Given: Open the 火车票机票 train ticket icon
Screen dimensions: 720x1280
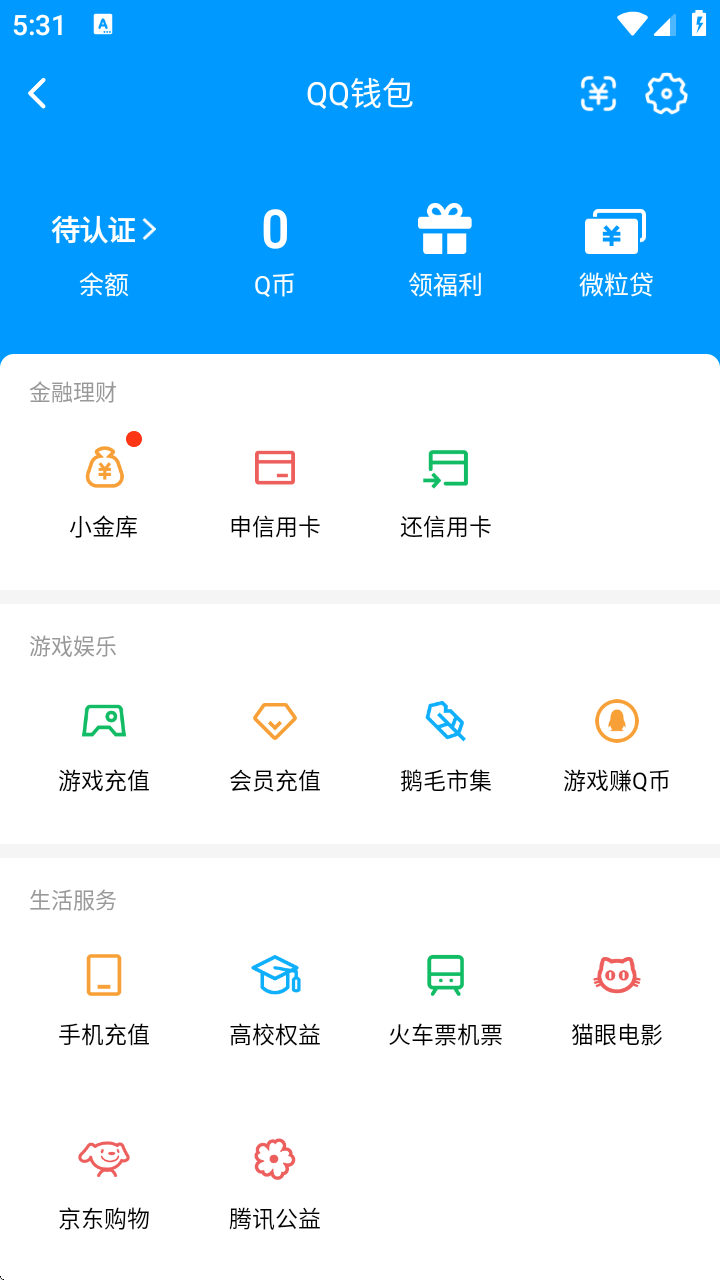Looking at the screenshot, I should pos(444,975).
